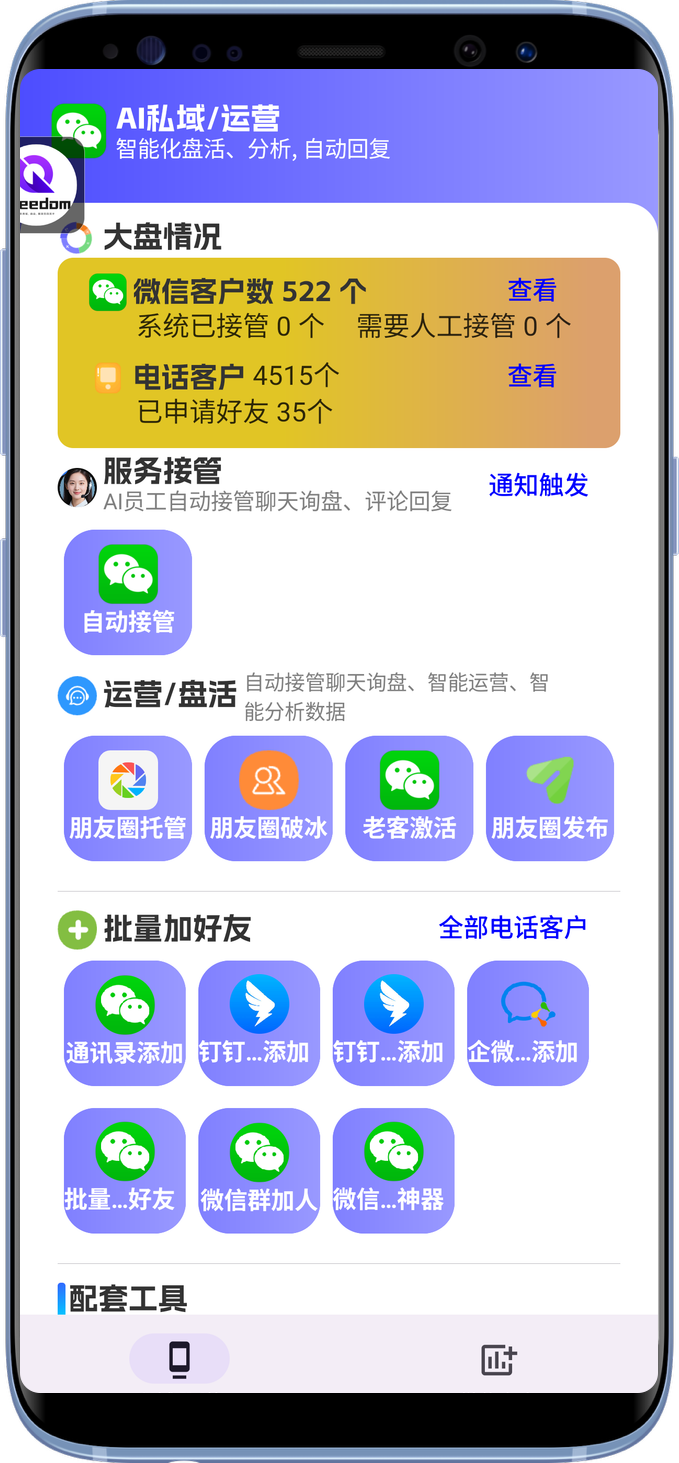Select 朋友圈破冰
This screenshot has height=1463, width=679.
269,798
